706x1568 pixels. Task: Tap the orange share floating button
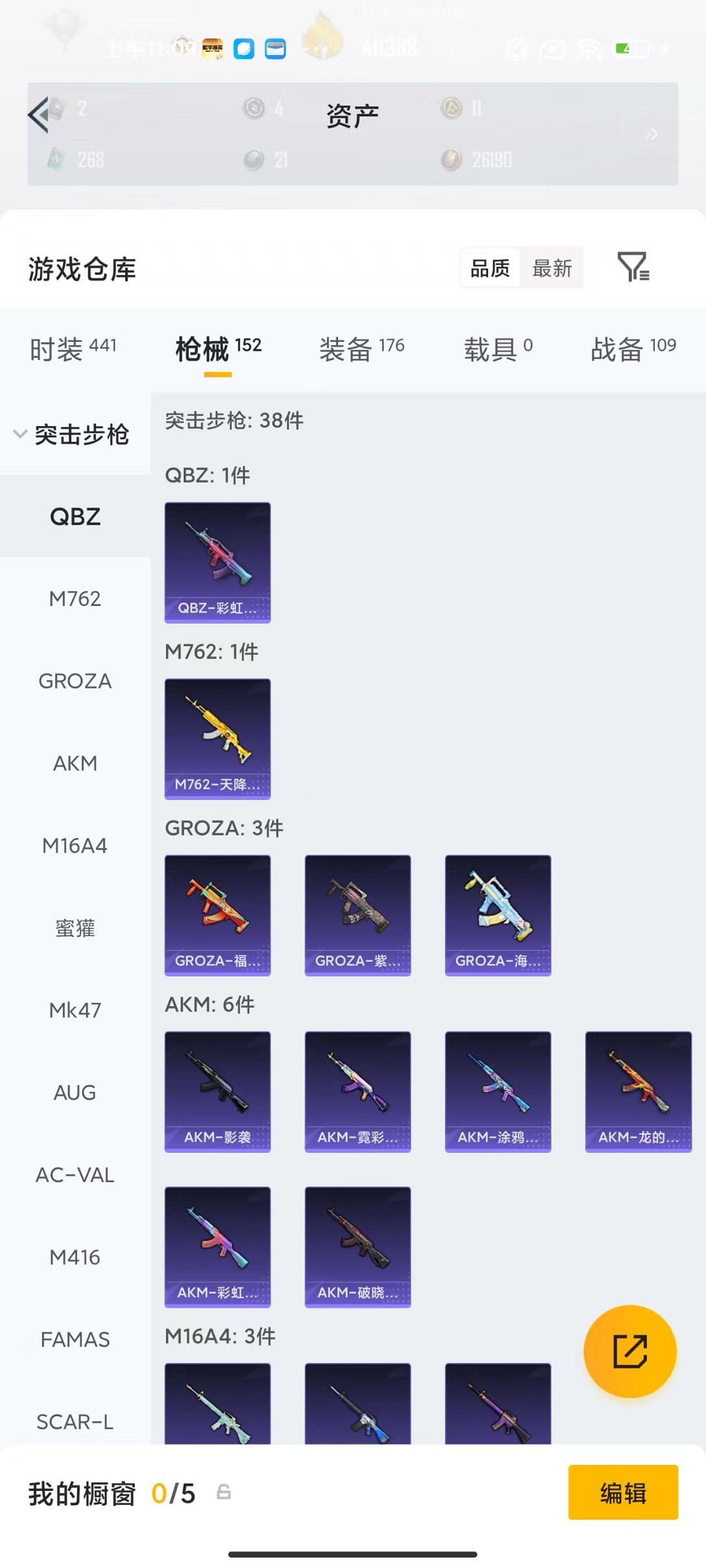point(630,1351)
